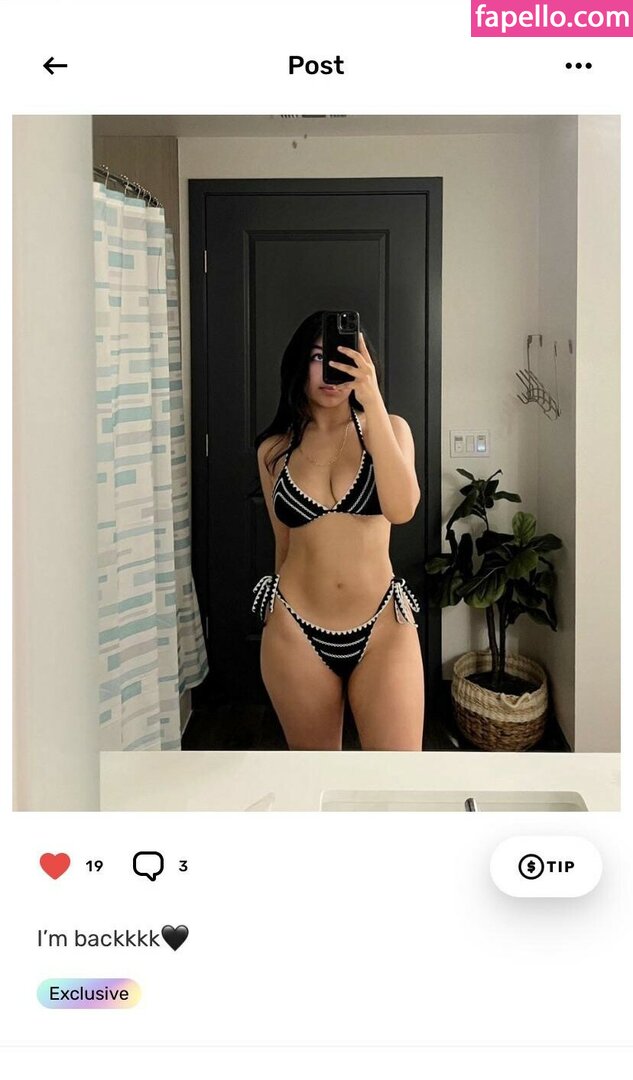Go back using the arrow icon

[55, 65]
